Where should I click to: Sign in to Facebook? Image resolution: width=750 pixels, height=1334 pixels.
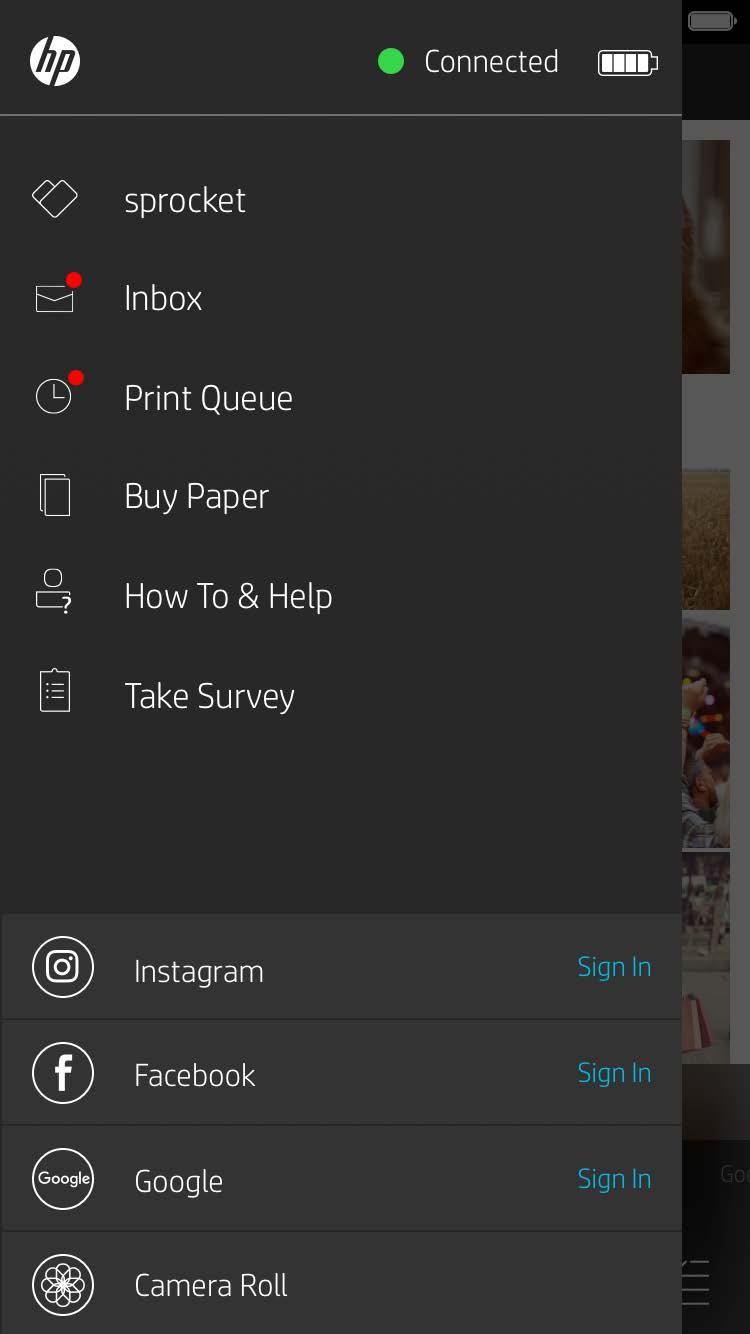(x=614, y=1073)
